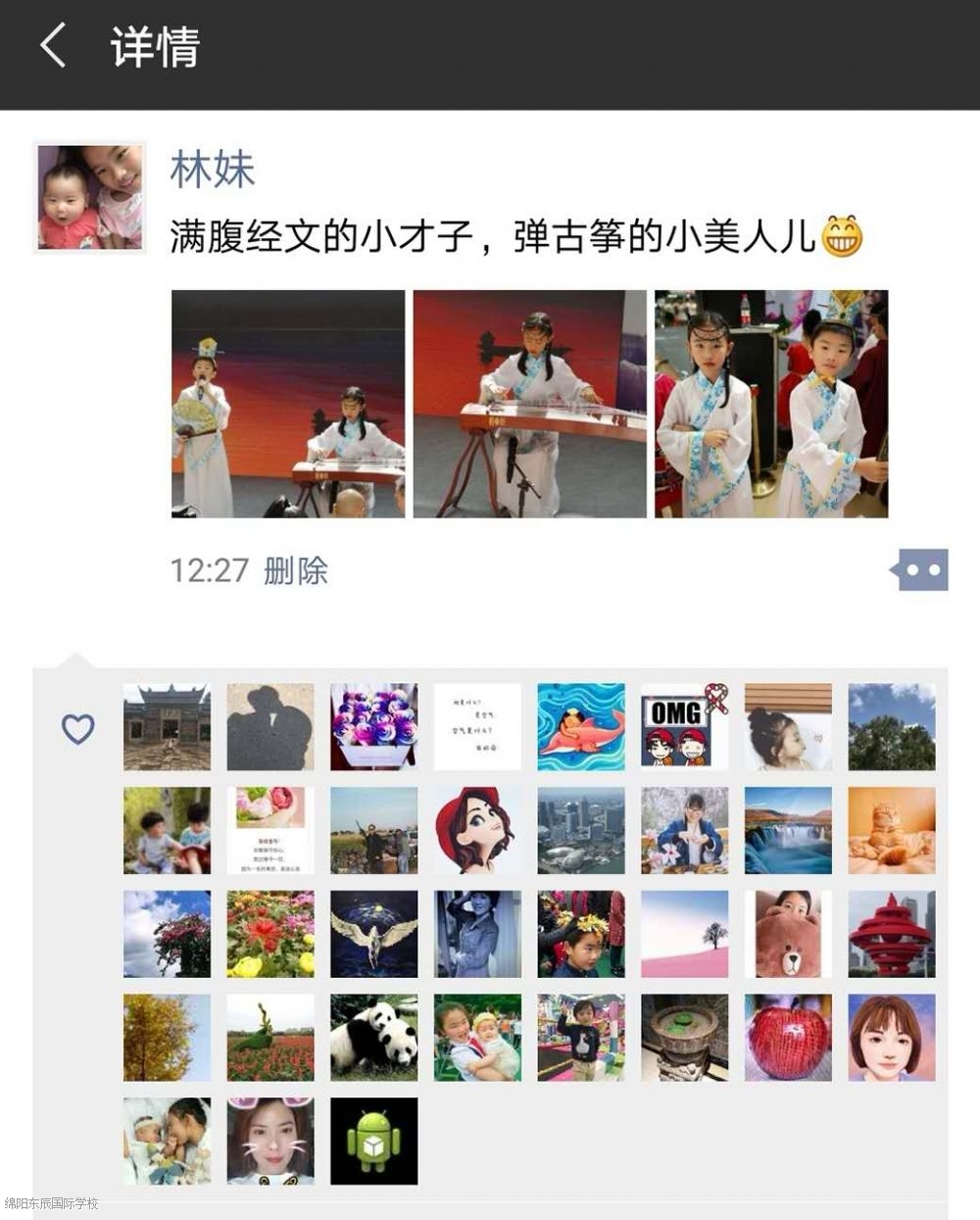Screen dimensions: 980x1220
Task: Open 林妹's profile avatar
Action: tap(90, 198)
